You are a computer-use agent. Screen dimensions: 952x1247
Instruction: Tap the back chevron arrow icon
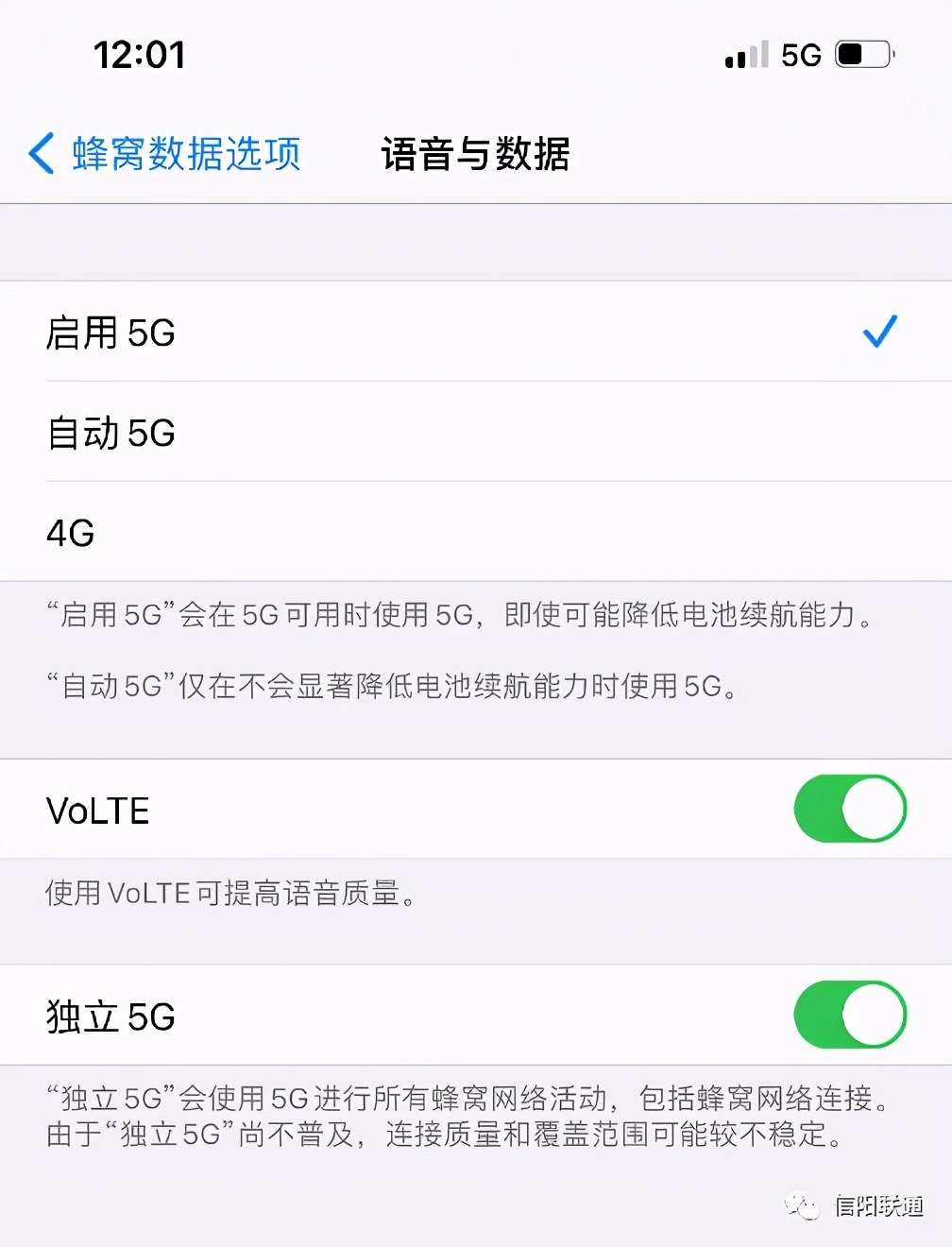tap(39, 153)
